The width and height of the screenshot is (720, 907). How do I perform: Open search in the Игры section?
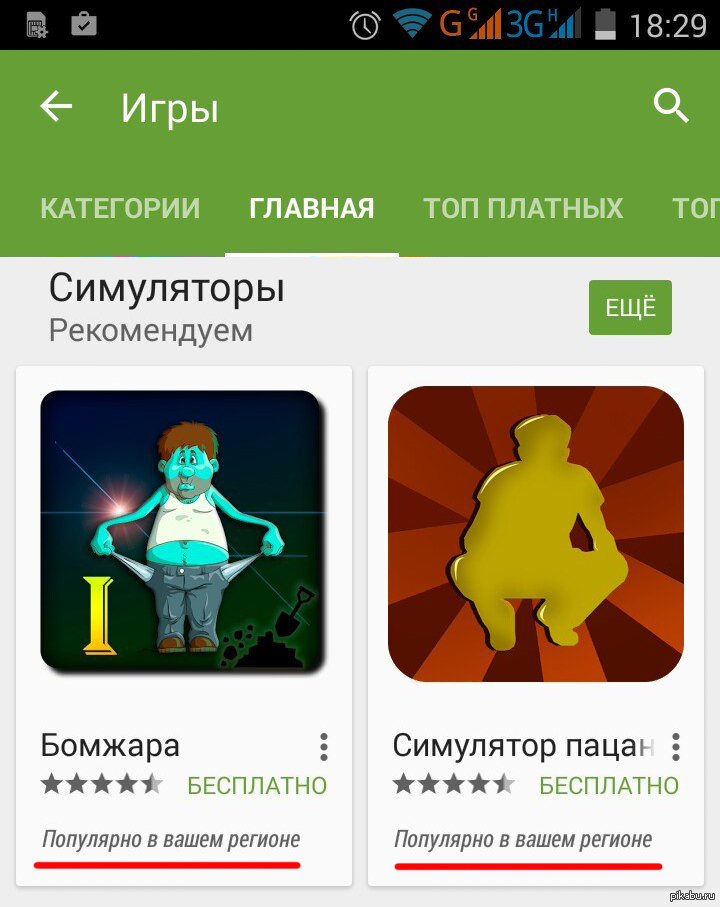pos(671,105)
